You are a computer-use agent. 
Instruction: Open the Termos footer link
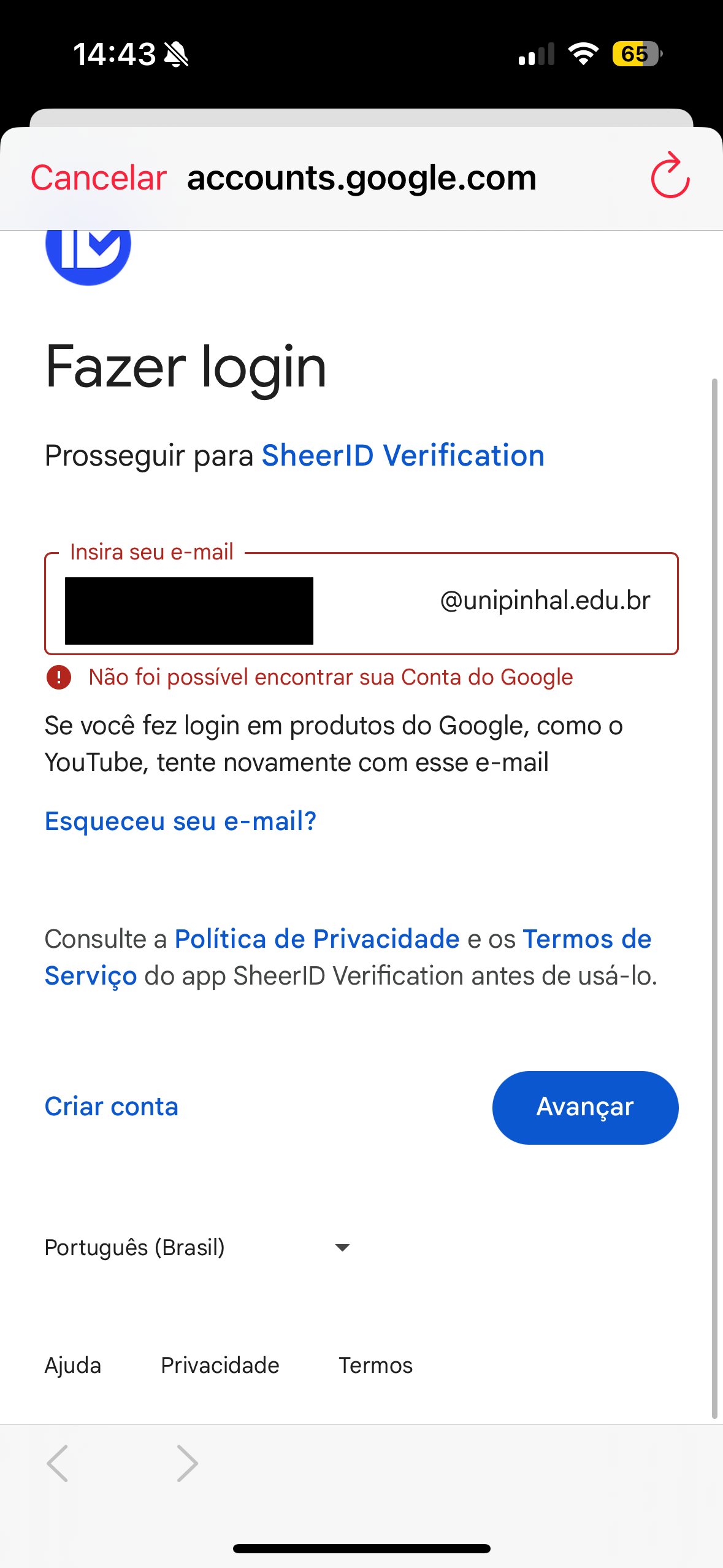(375, 1366)
